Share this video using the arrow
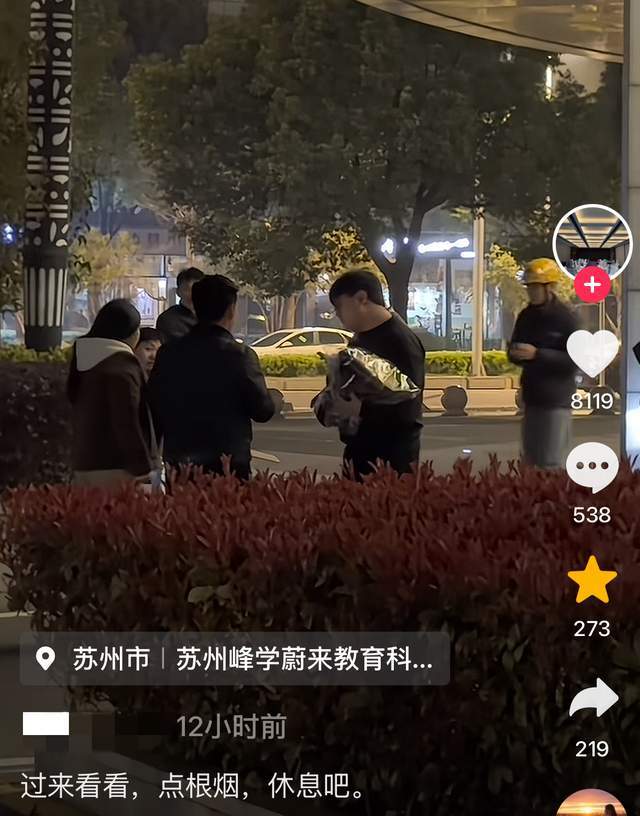640x816 pixels. coord(593,699)
